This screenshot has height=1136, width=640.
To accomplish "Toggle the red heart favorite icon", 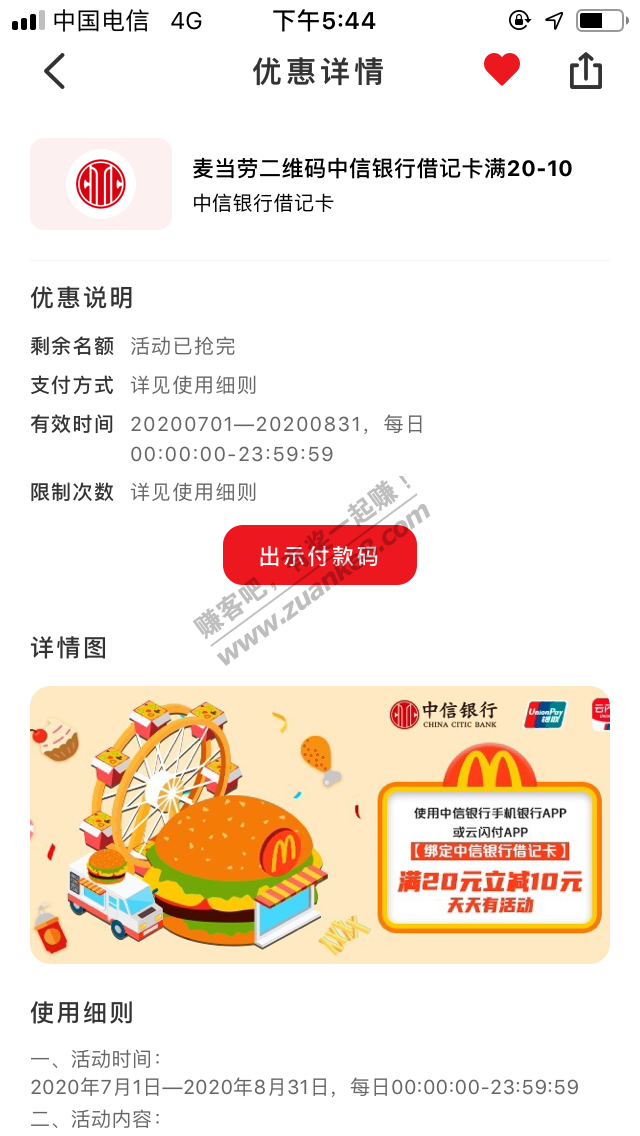I will pos(501,70).
